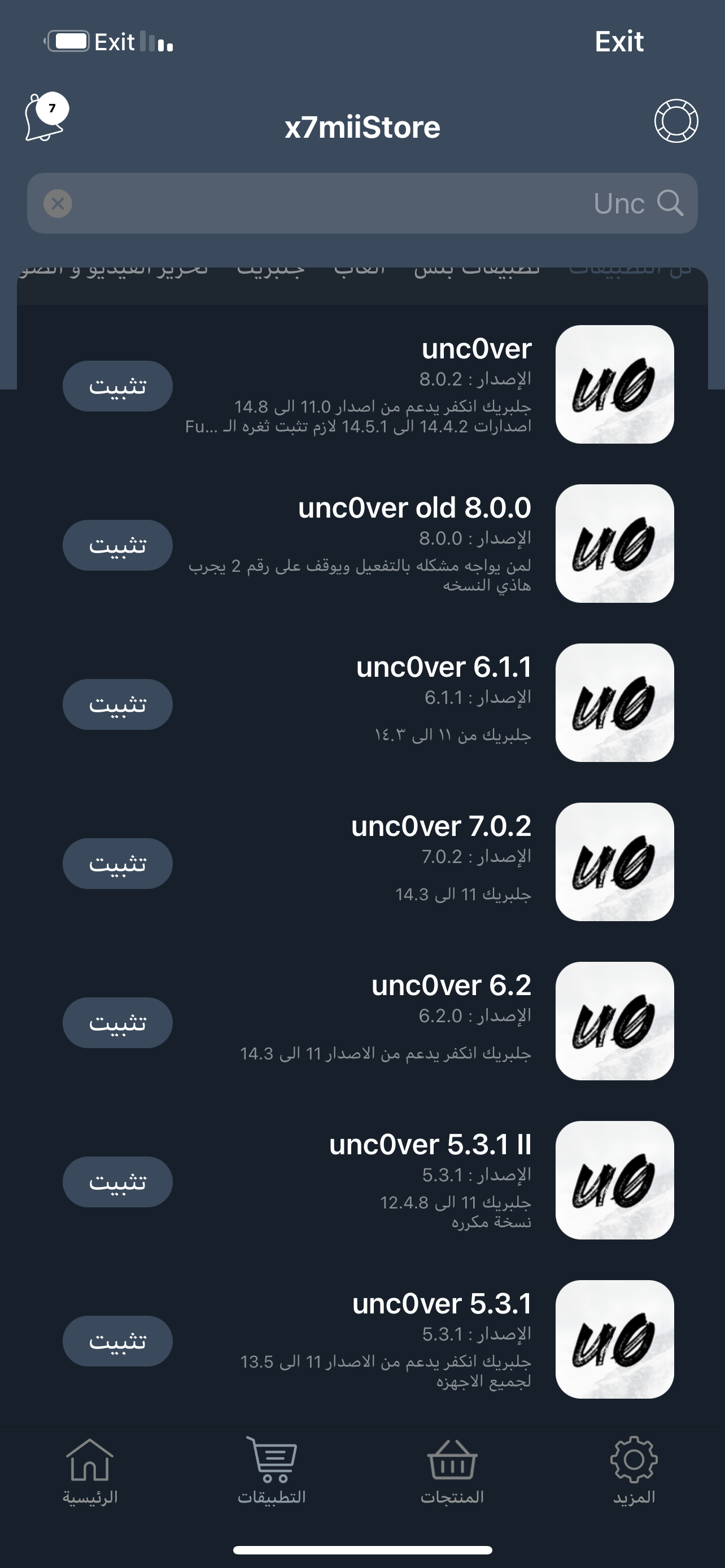Install unc0ver 6.2
725x1568 pixels.
click(x=117, y=1023)
